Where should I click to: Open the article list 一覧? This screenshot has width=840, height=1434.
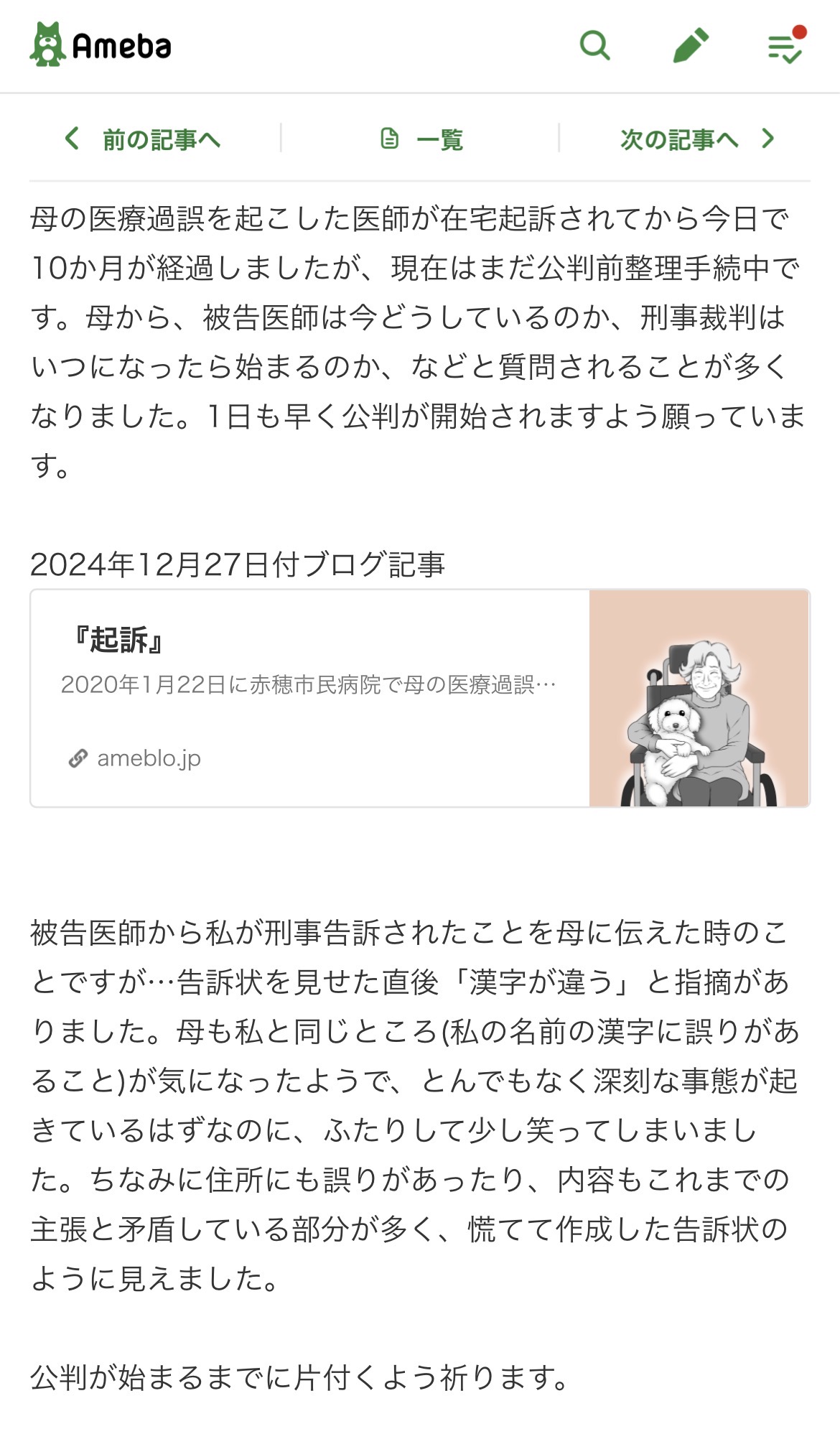tap(421, 139)
